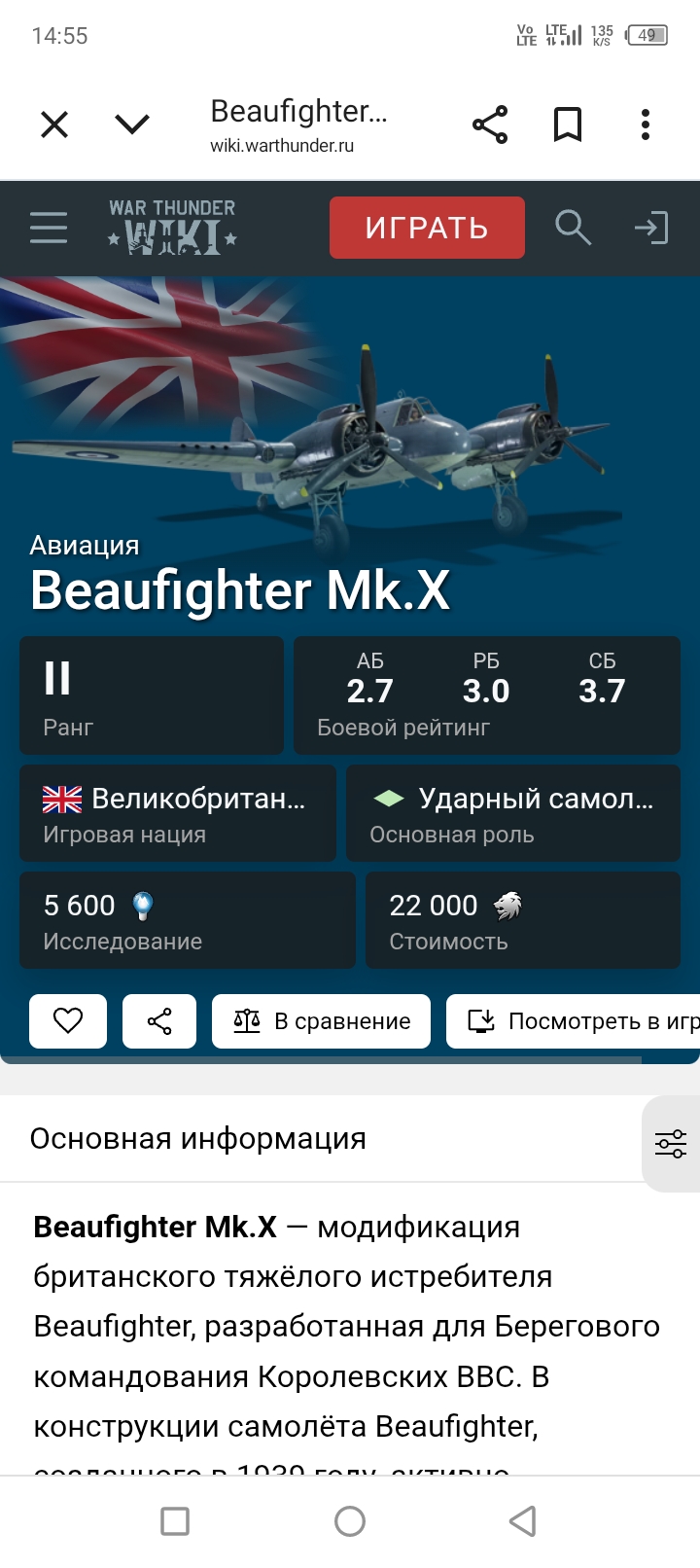Share the Beaufighter Mk.X vehicle card
Screen dimensions: 700x1568
click(159, 1020)
